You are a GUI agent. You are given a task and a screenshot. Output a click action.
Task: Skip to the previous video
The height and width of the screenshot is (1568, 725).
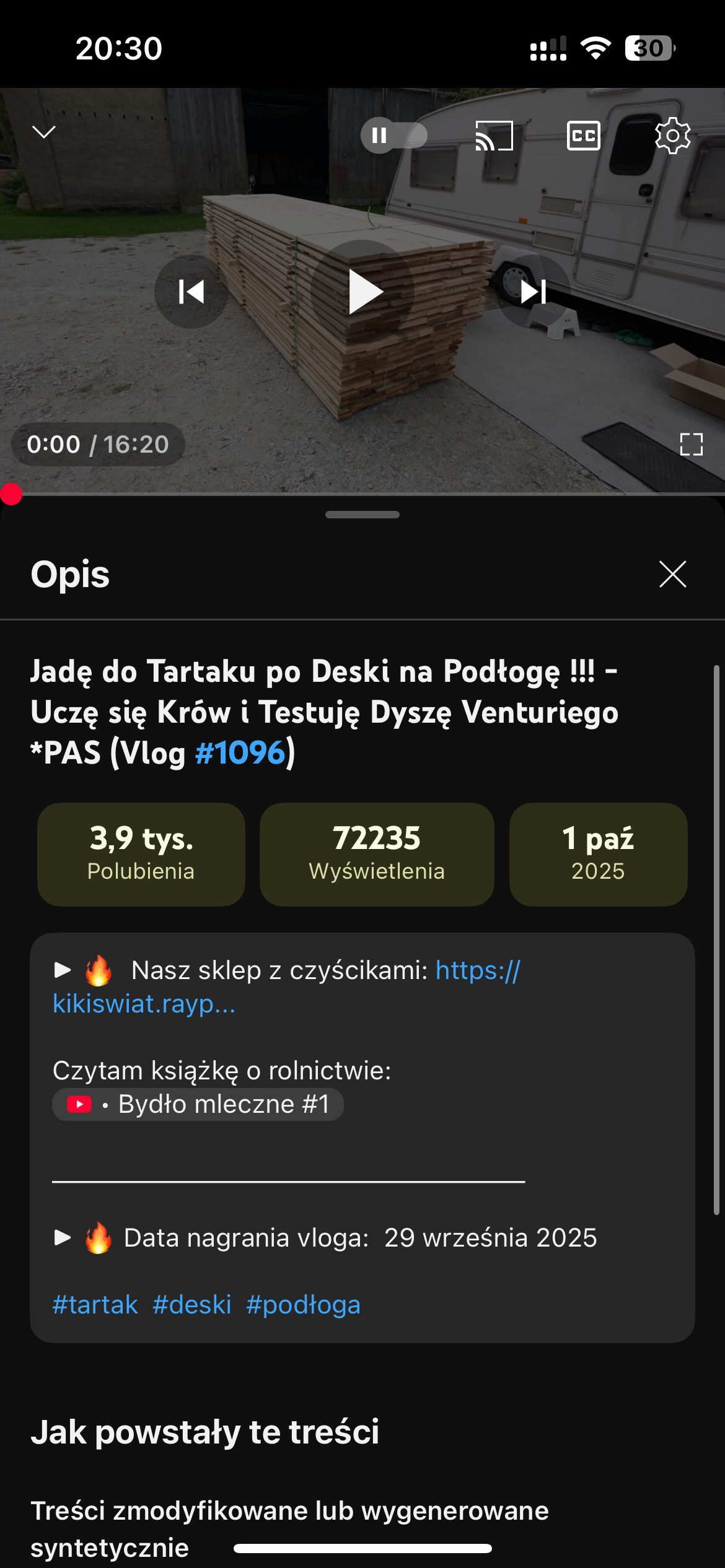click(x=191, y=292)
